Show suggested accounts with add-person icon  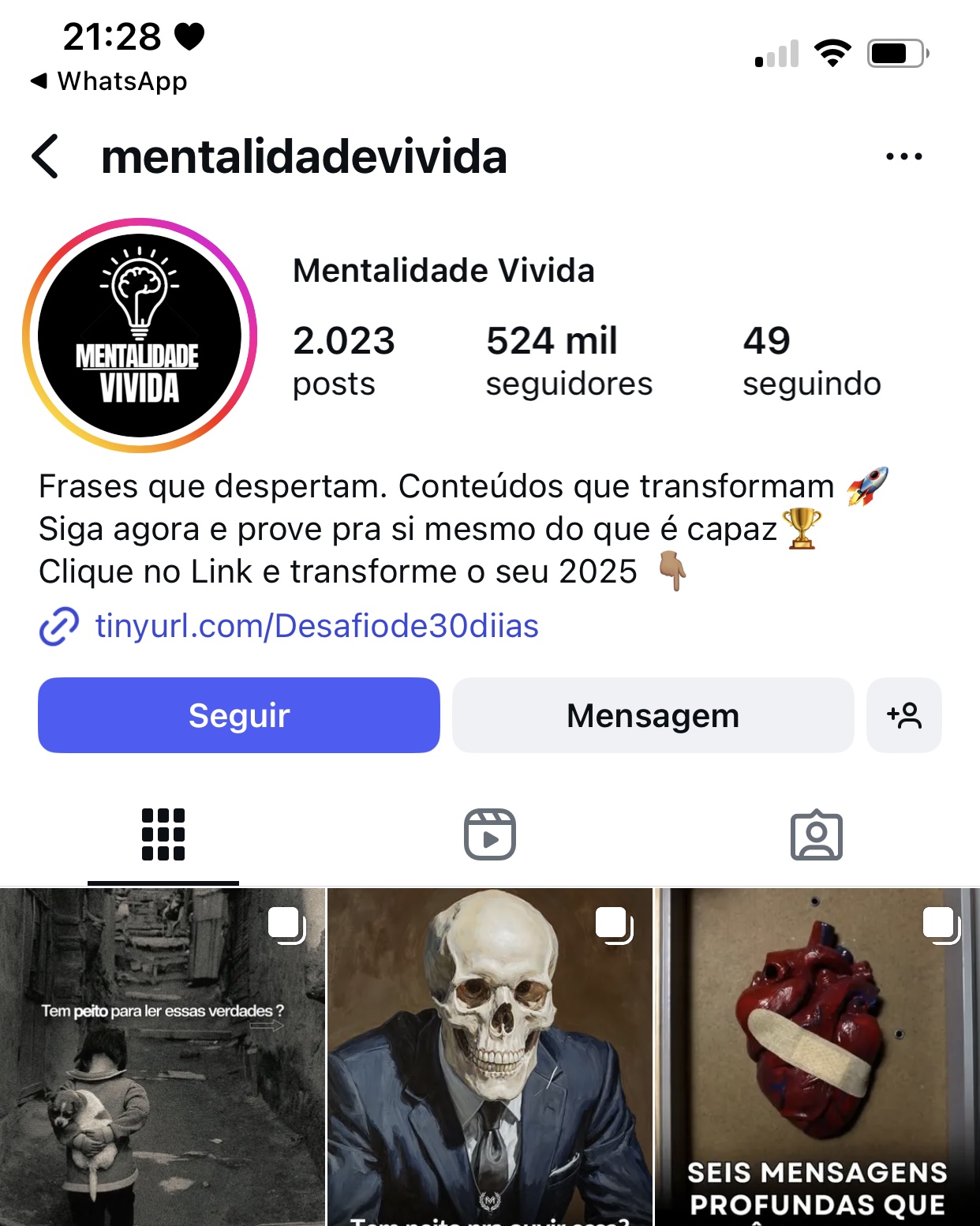point(903,715)
